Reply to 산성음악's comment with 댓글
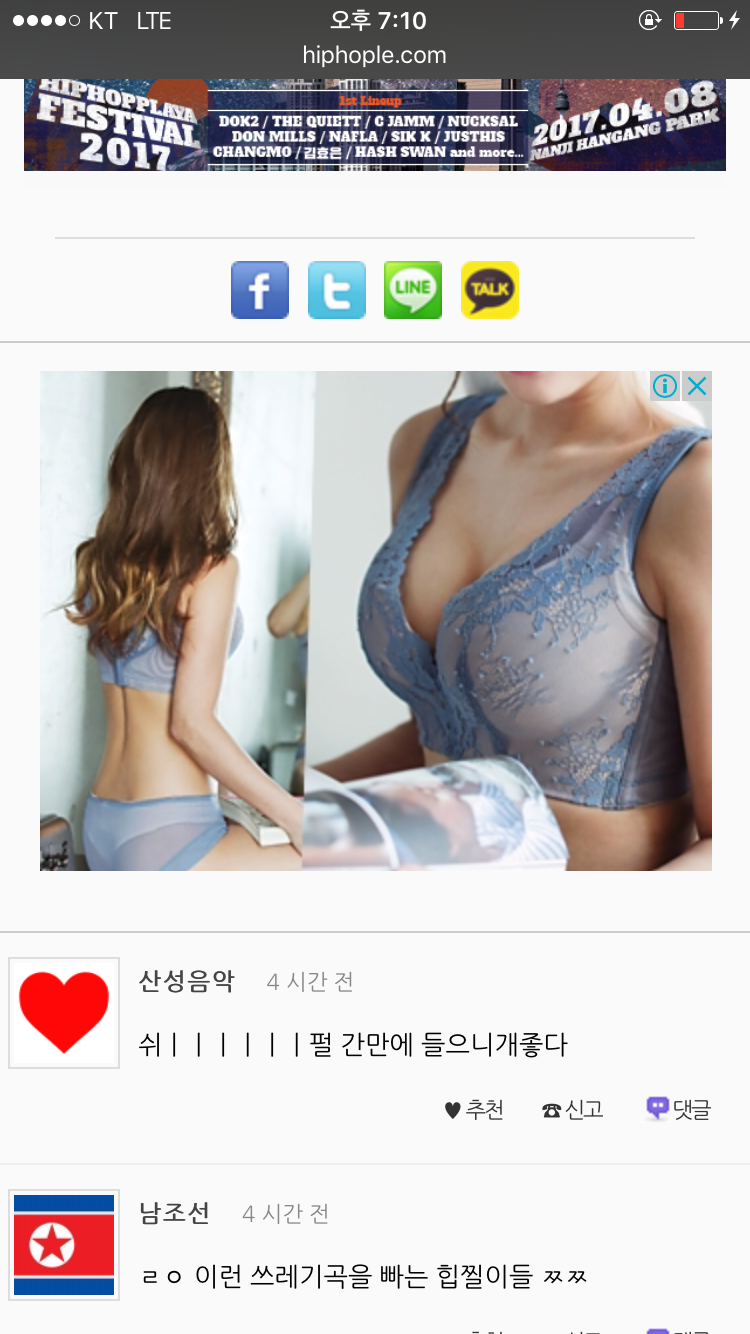This screenshot has width=750, height=1334. click(679, 1109)
